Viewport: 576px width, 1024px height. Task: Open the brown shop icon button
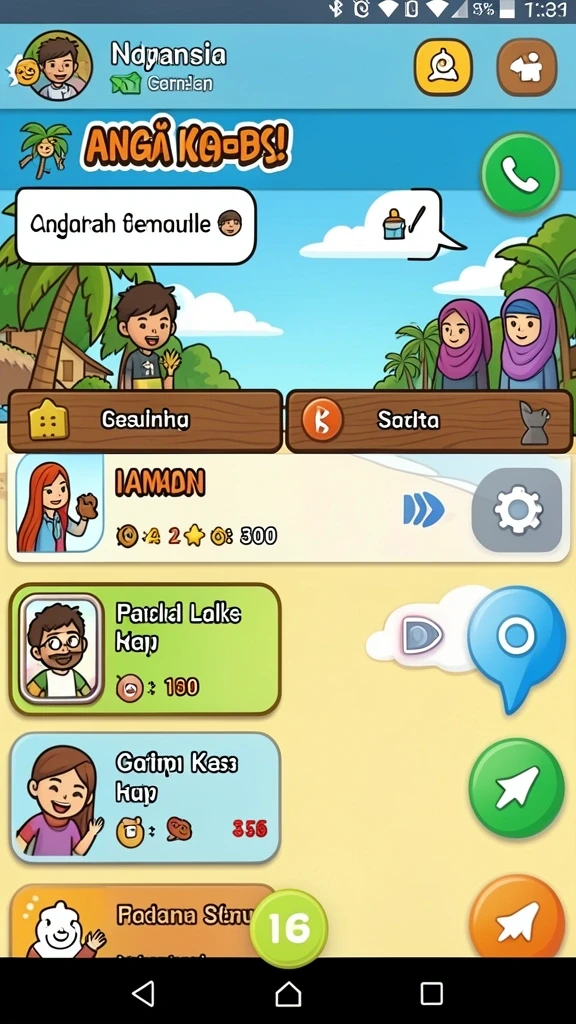(527, 67)
